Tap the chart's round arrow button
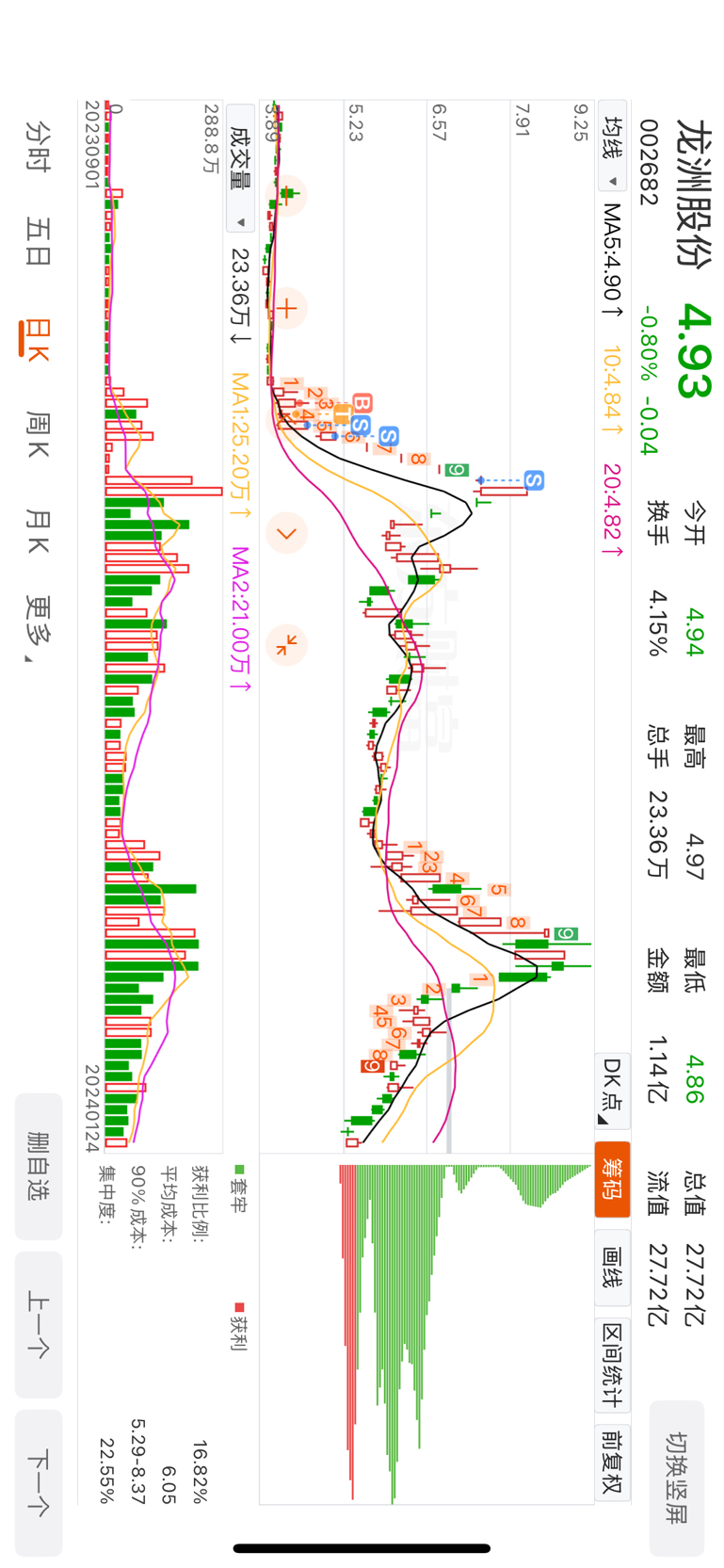The width and height of the screenshot is (724, 1568). [286, 533]
